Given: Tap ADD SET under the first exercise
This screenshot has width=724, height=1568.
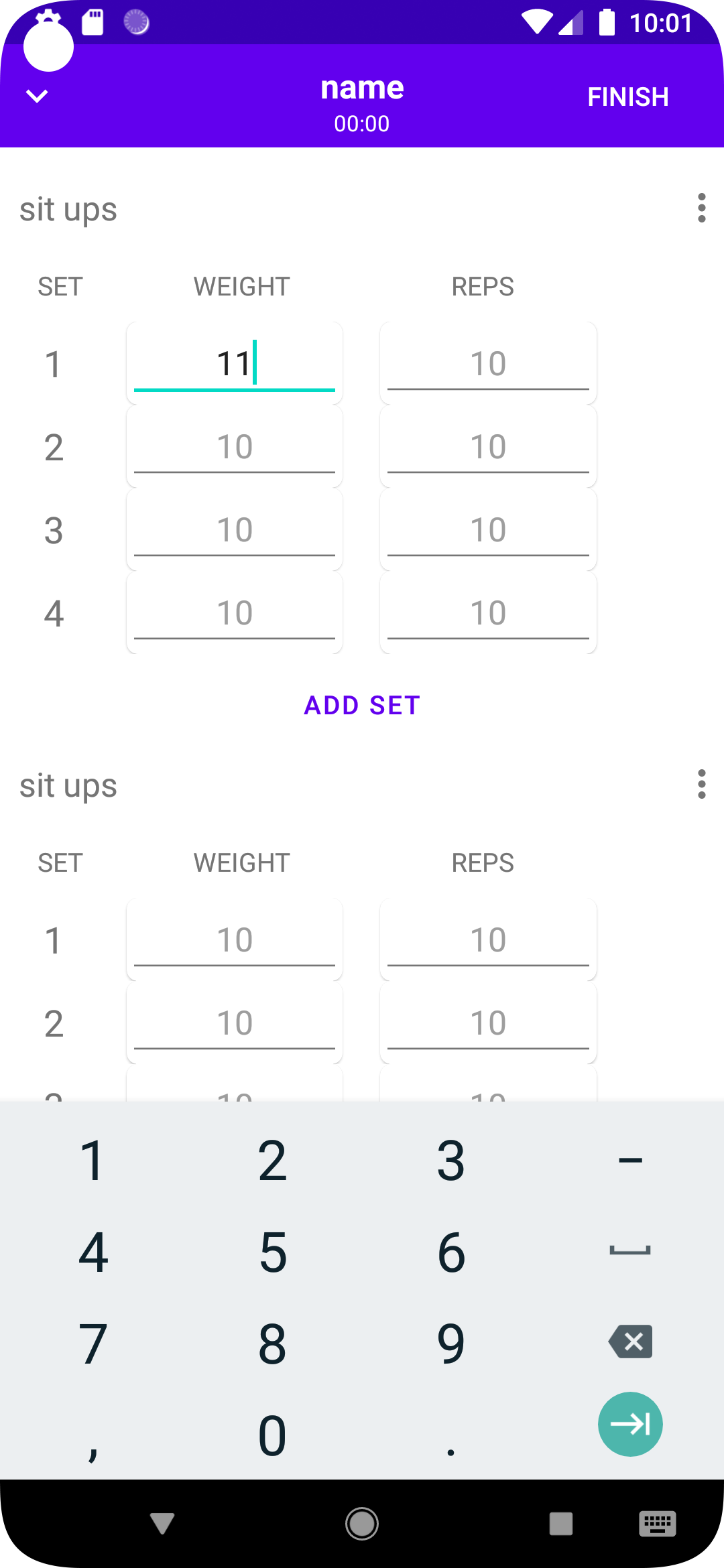Looking at the screenshot, I should coord(362,704).
